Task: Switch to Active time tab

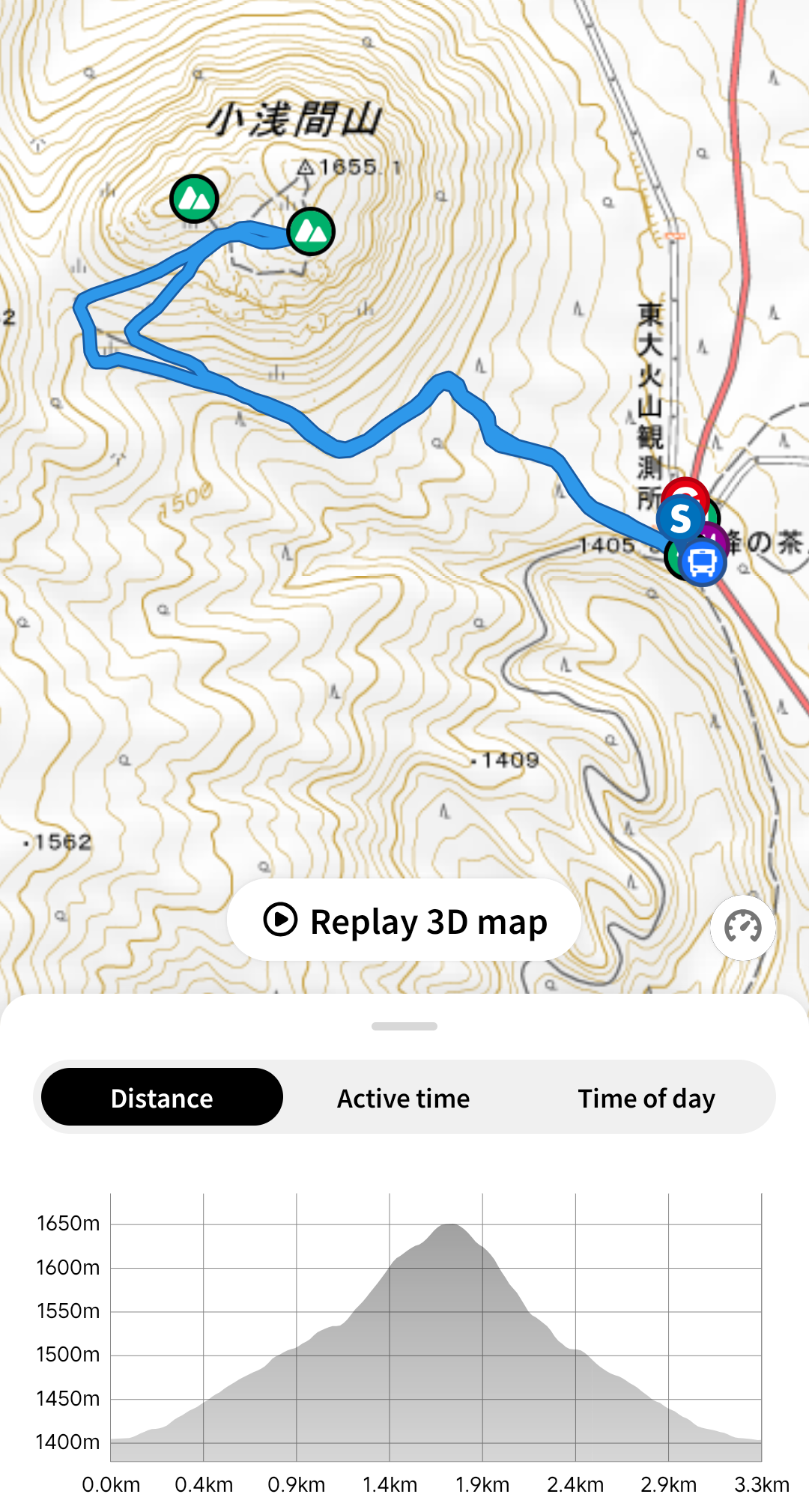Action: 403,1098
